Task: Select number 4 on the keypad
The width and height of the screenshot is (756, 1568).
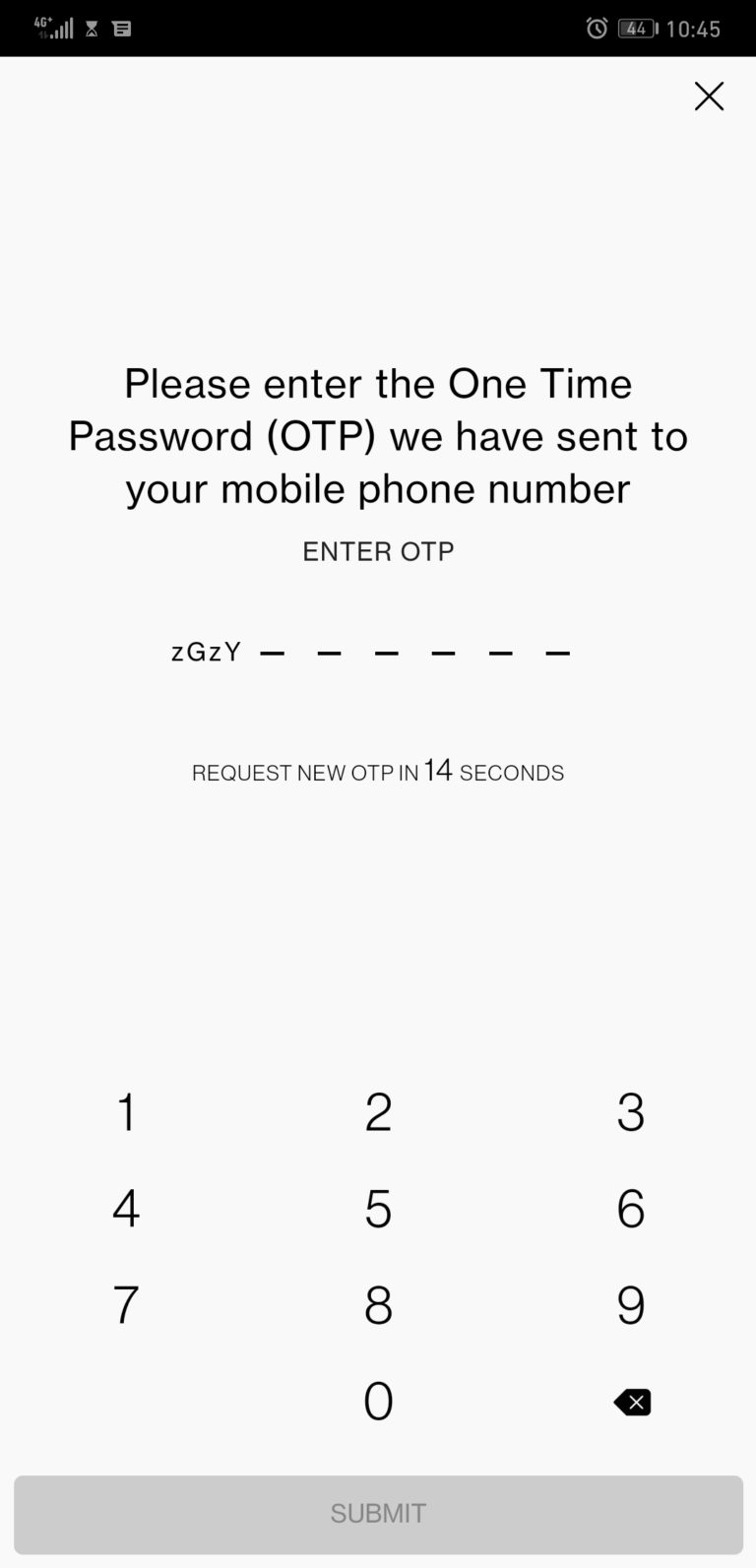Action: (x=126, y=1209)
